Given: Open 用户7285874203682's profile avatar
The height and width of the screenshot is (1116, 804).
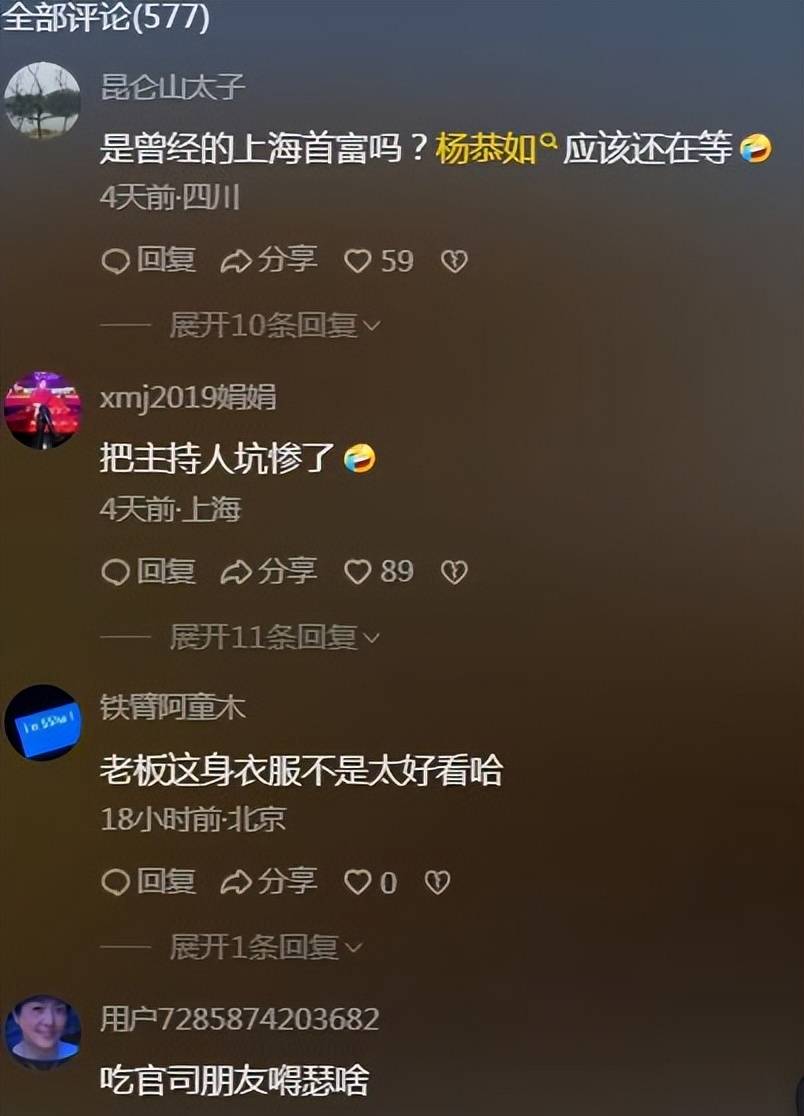Looking at the screenshot, I should coord(42,1032).
